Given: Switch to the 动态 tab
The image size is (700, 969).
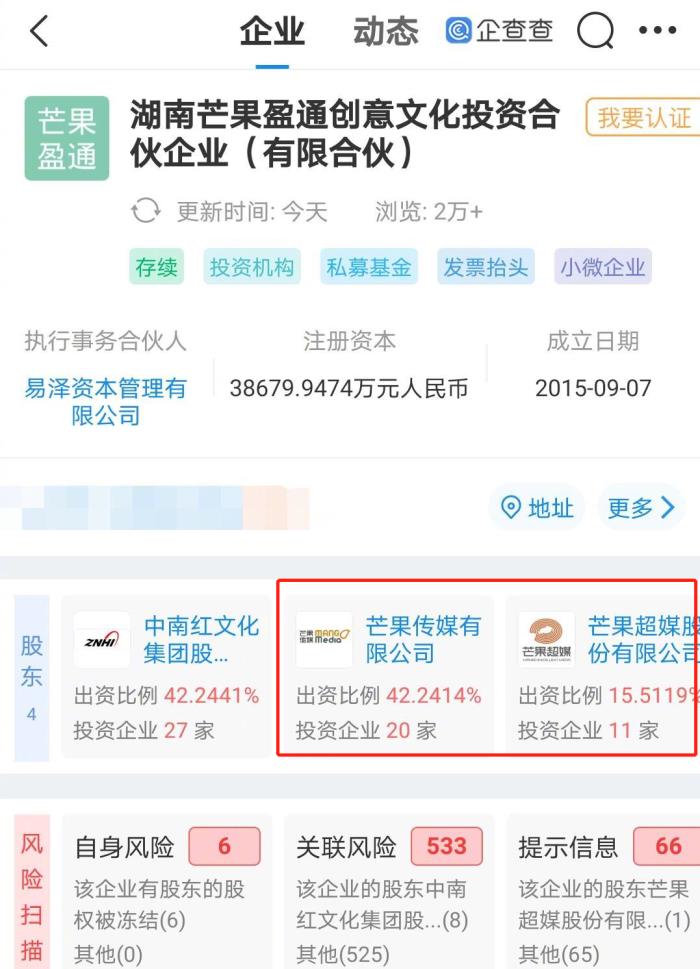Looking at the screenshot, I should 385,32.
